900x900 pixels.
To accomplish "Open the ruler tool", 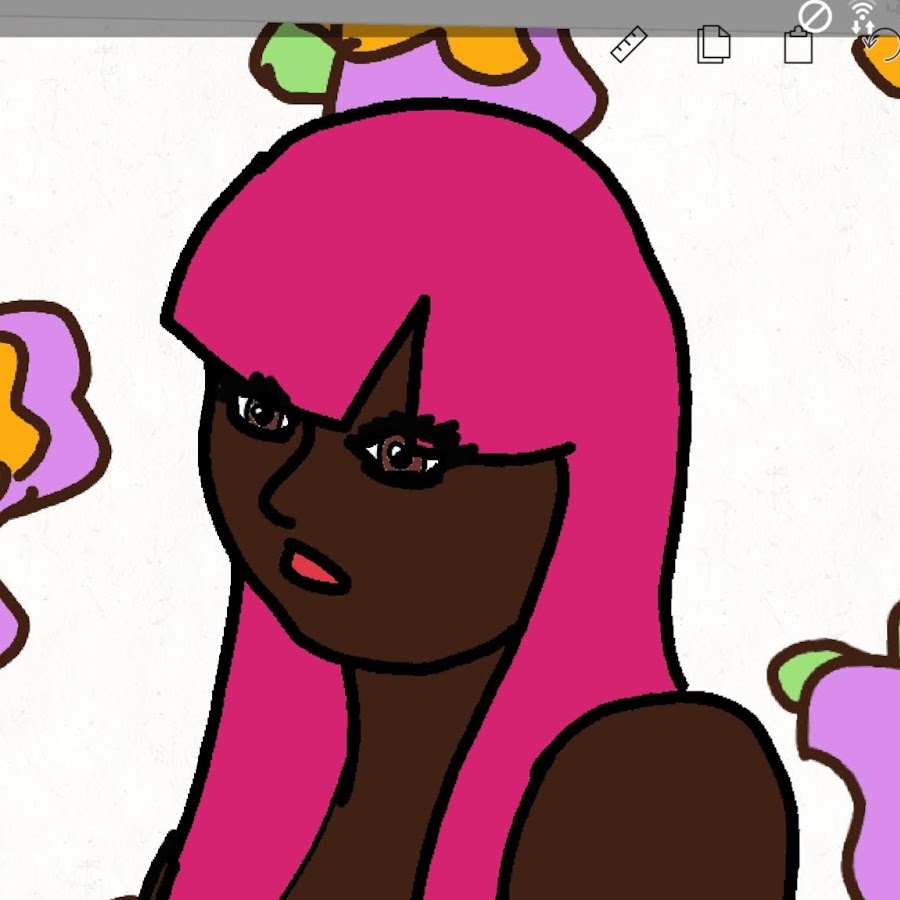I will coord(629,45).
